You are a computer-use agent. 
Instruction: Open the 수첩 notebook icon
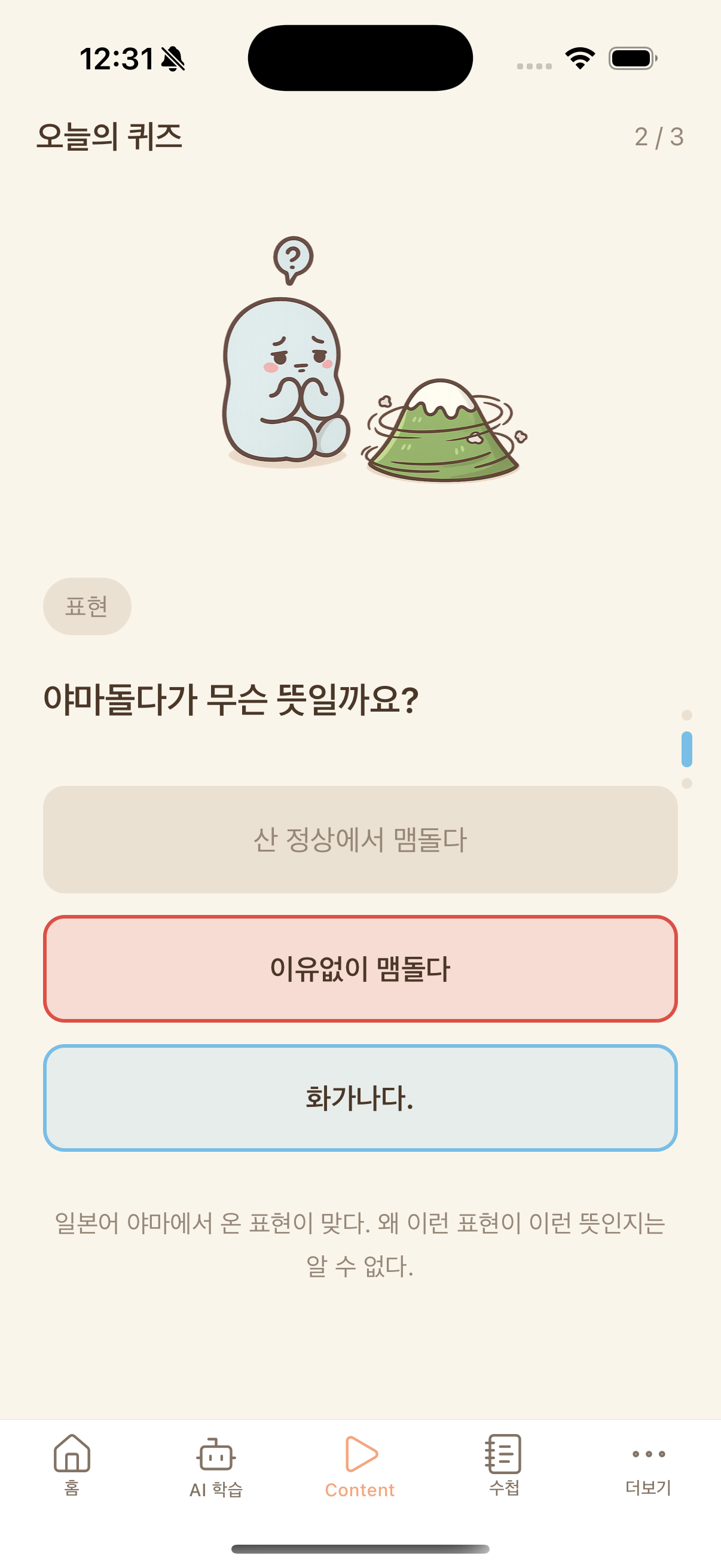tap(503, 1454)
